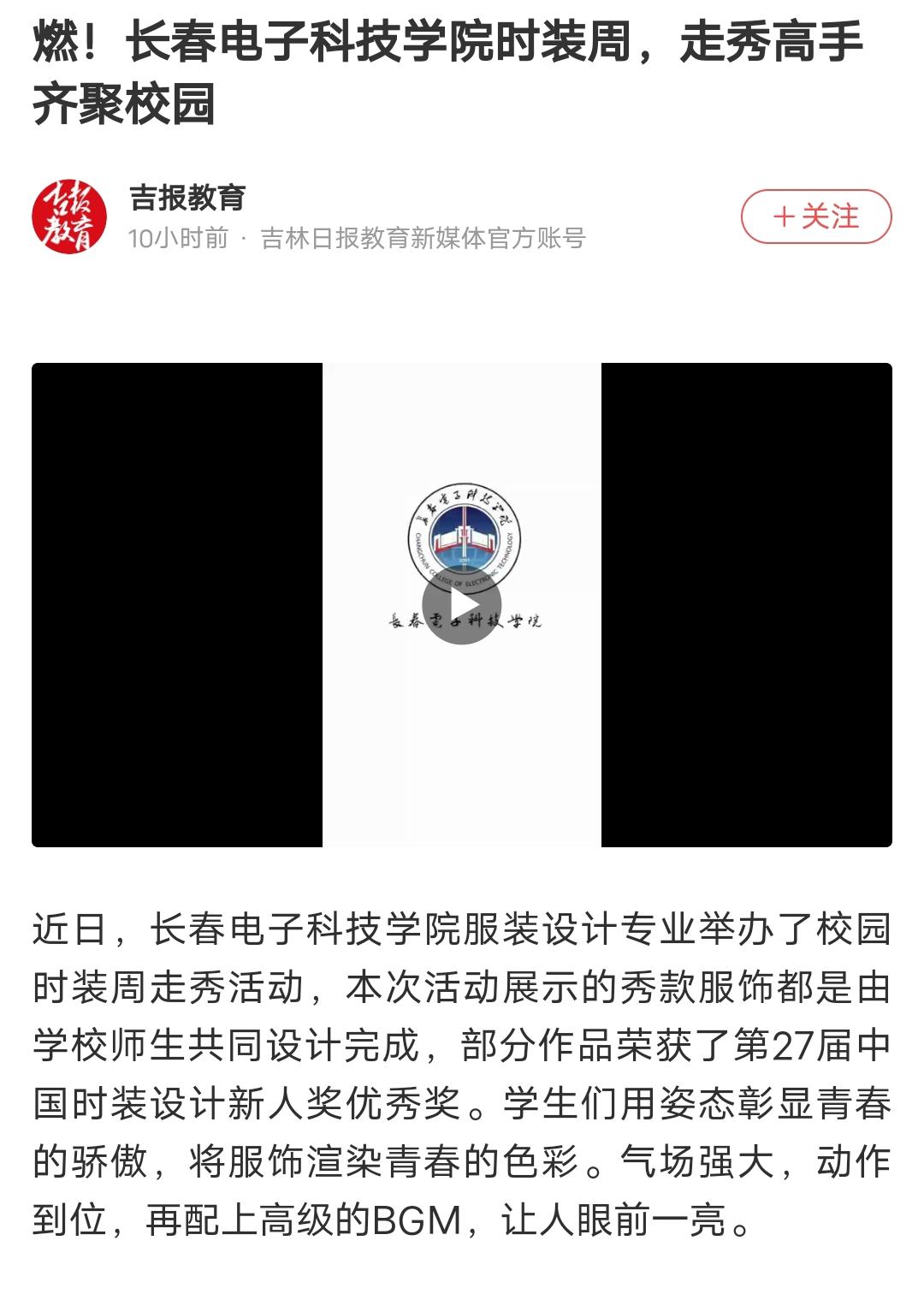
Task: Open the 吉报教育 author name
Action: [188, 198]
